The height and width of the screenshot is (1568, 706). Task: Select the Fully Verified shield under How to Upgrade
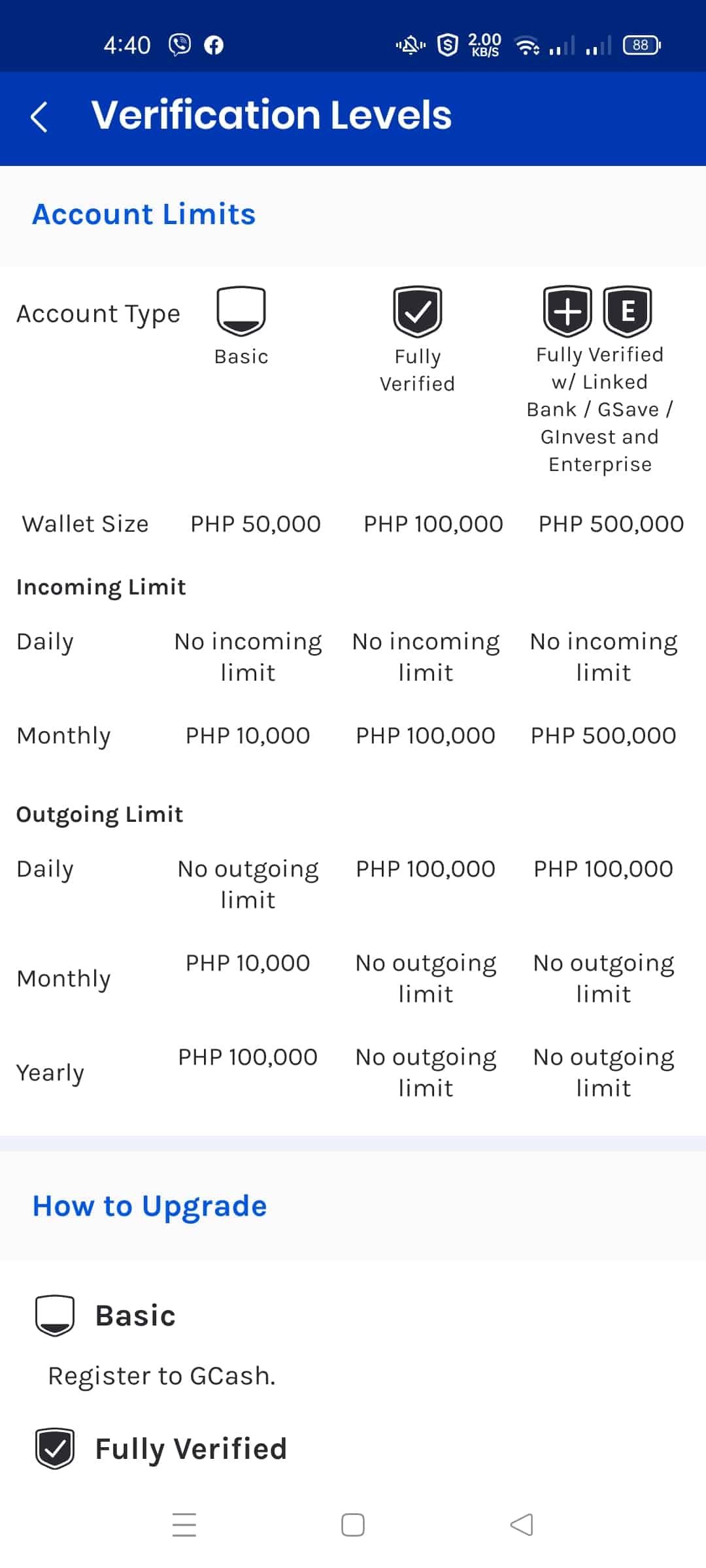[x=56, y=1447]
